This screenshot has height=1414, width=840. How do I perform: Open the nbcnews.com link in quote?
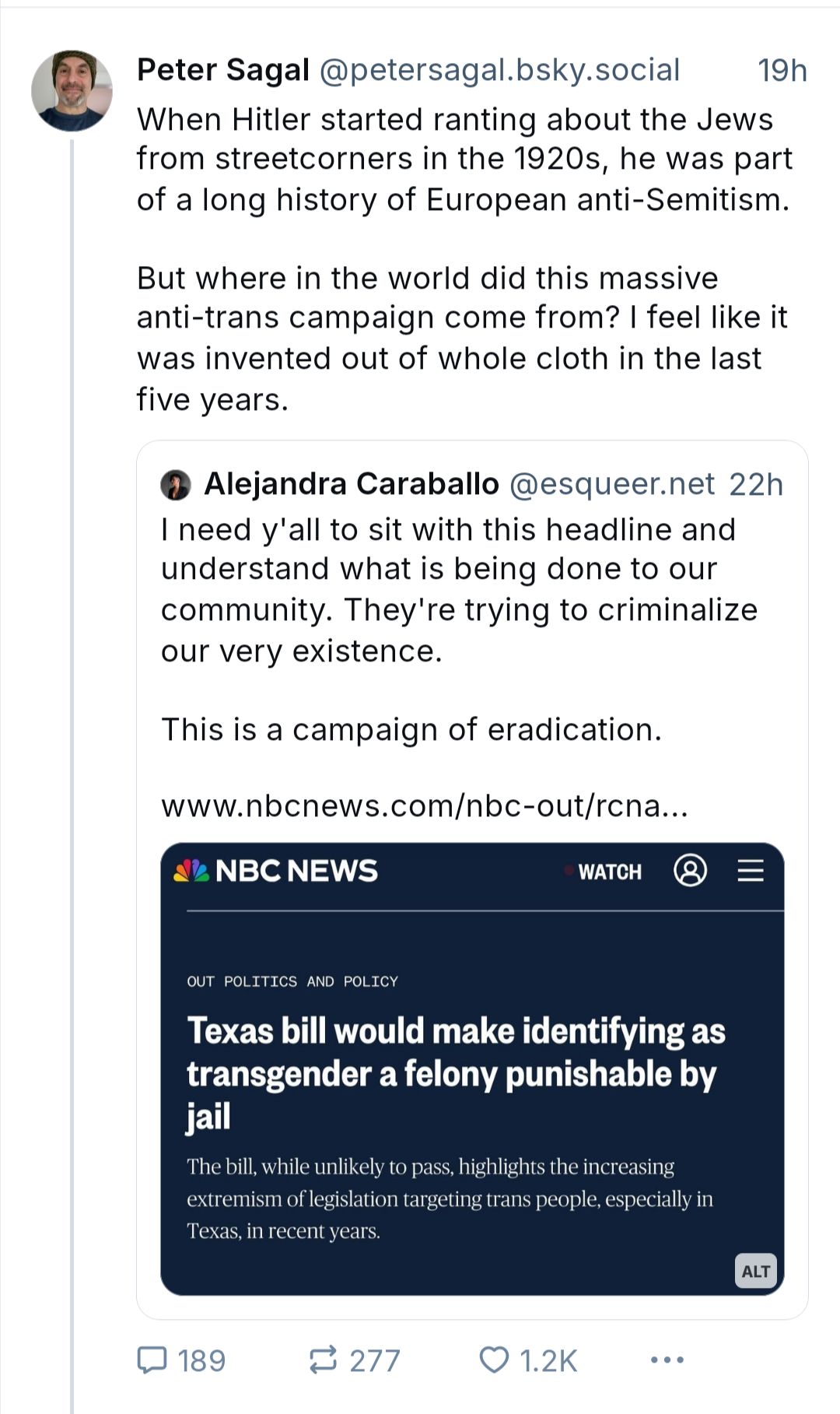point(424,805)
